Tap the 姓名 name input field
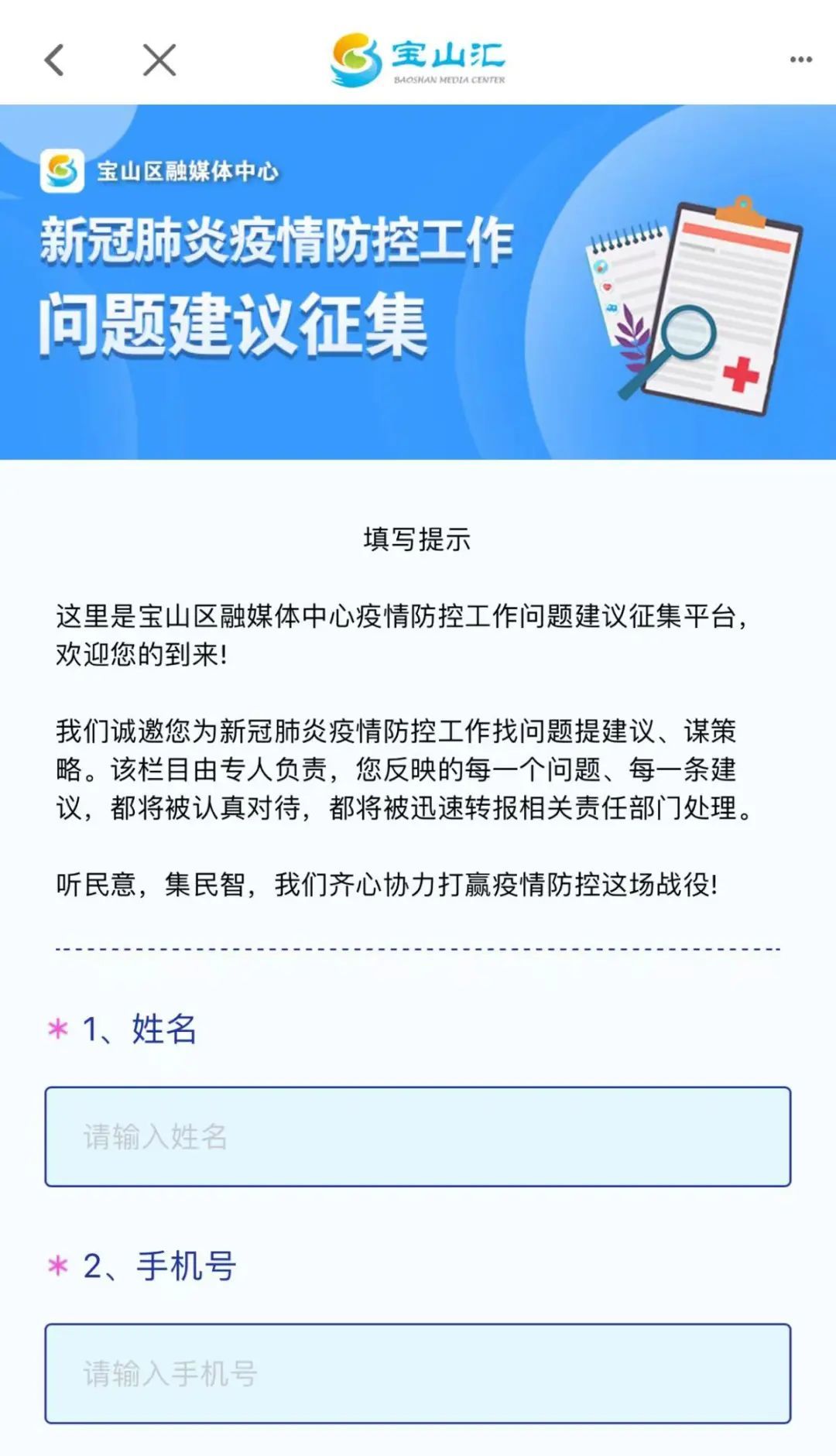This screenshot has width=836, height=1456. [x=418, y=1136]
